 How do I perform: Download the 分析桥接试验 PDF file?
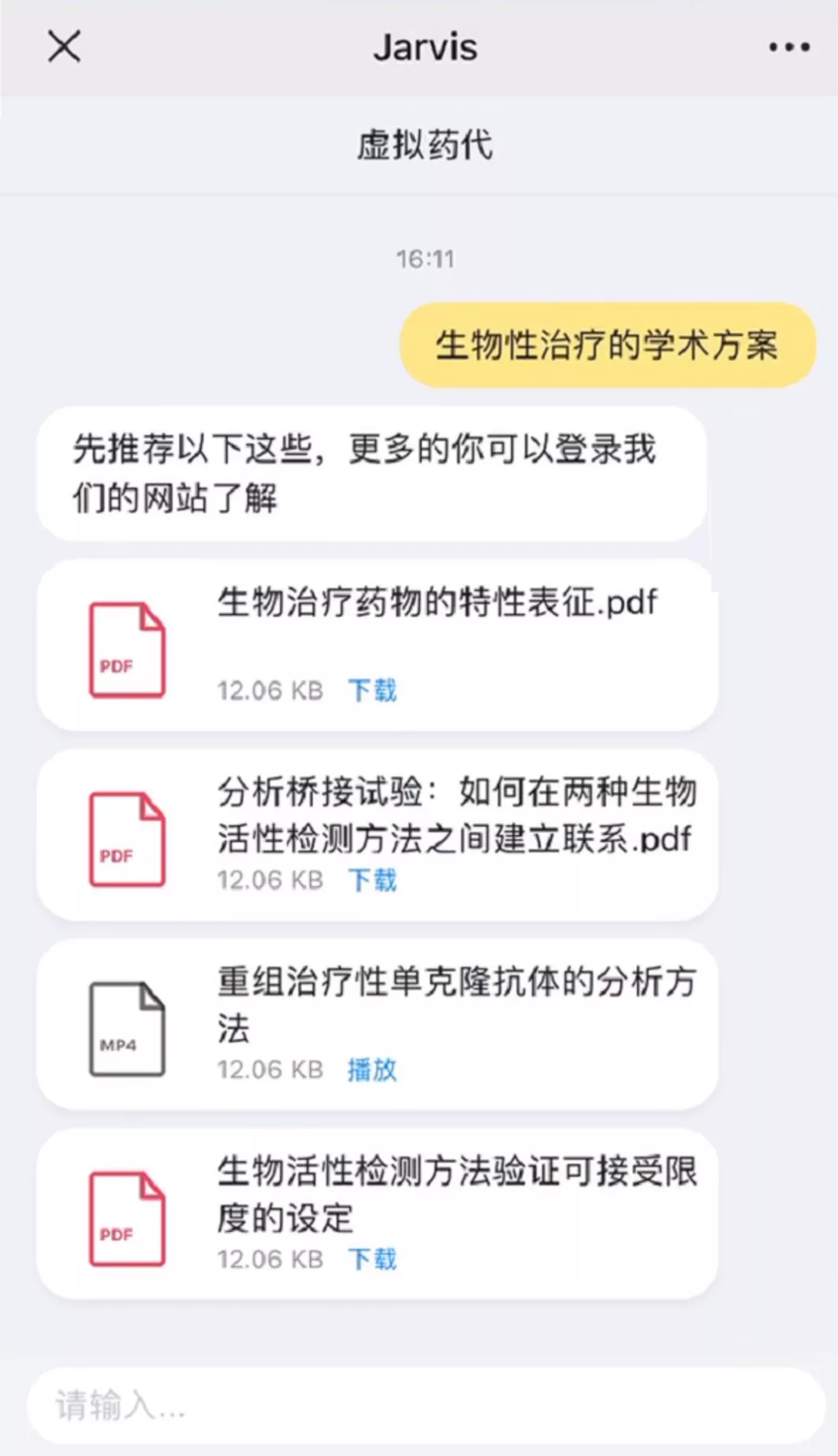tap(372, 880)
